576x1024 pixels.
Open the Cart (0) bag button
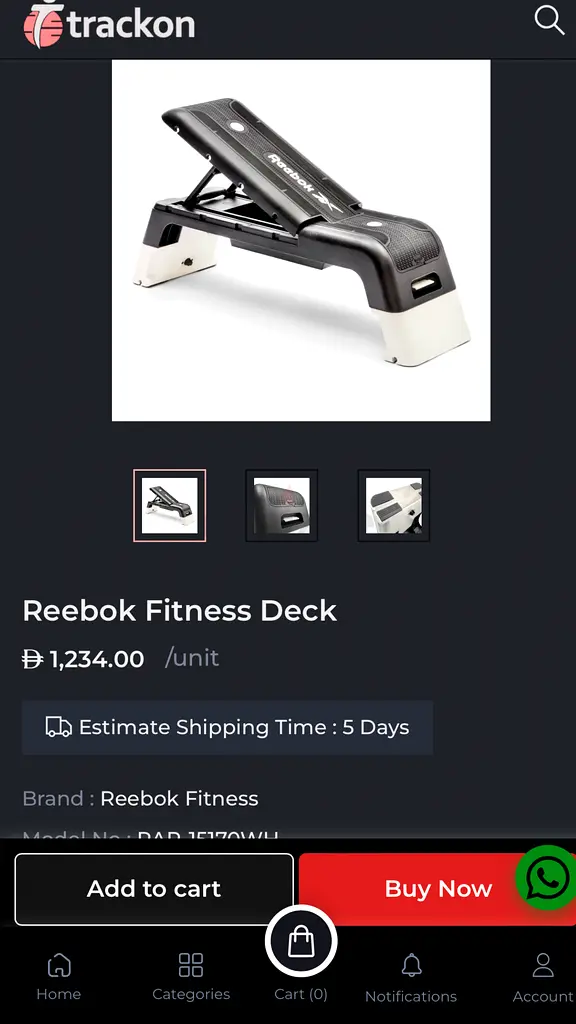point(301,942)
